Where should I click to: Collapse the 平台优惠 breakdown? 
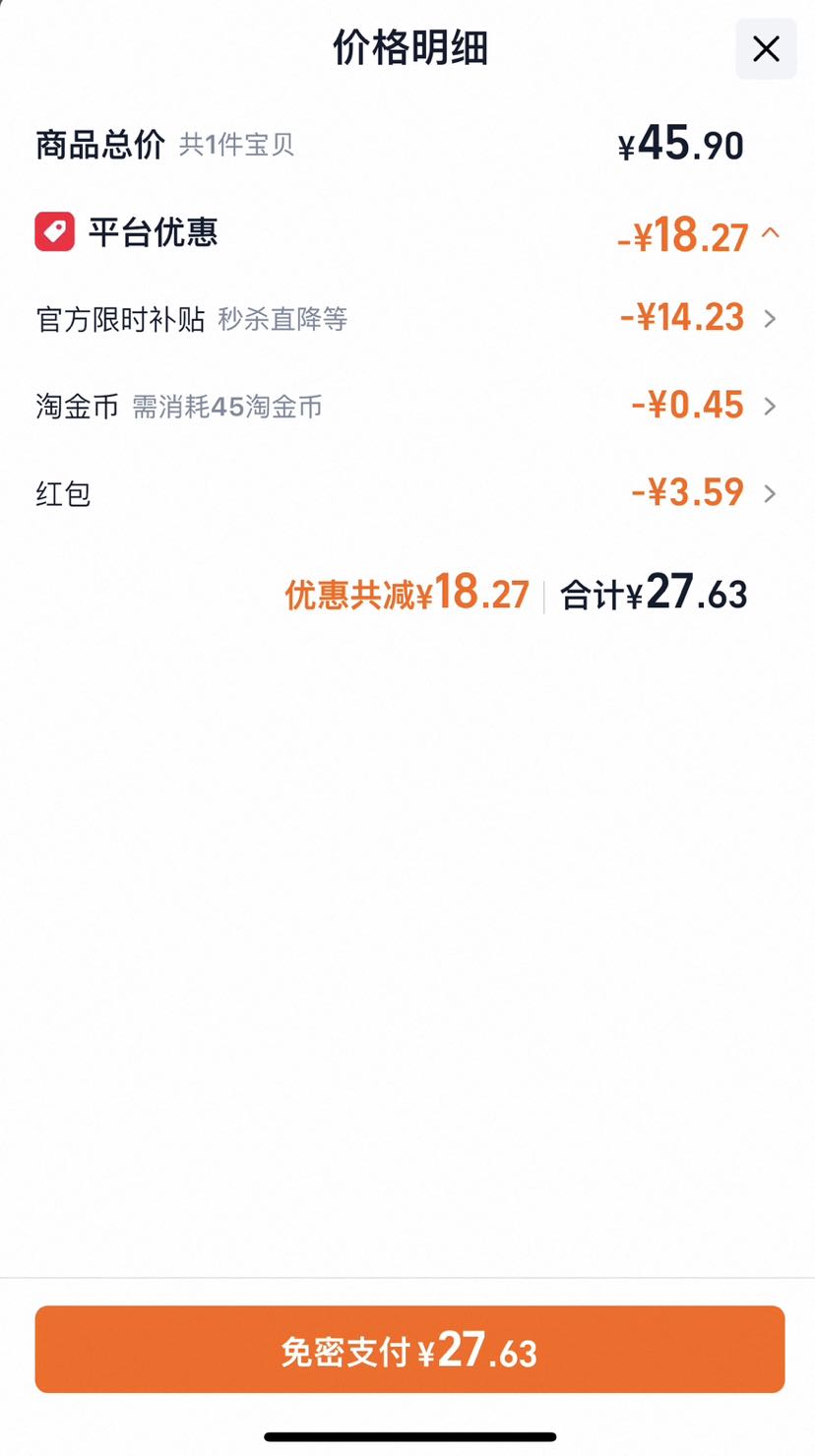coord(771,233)
